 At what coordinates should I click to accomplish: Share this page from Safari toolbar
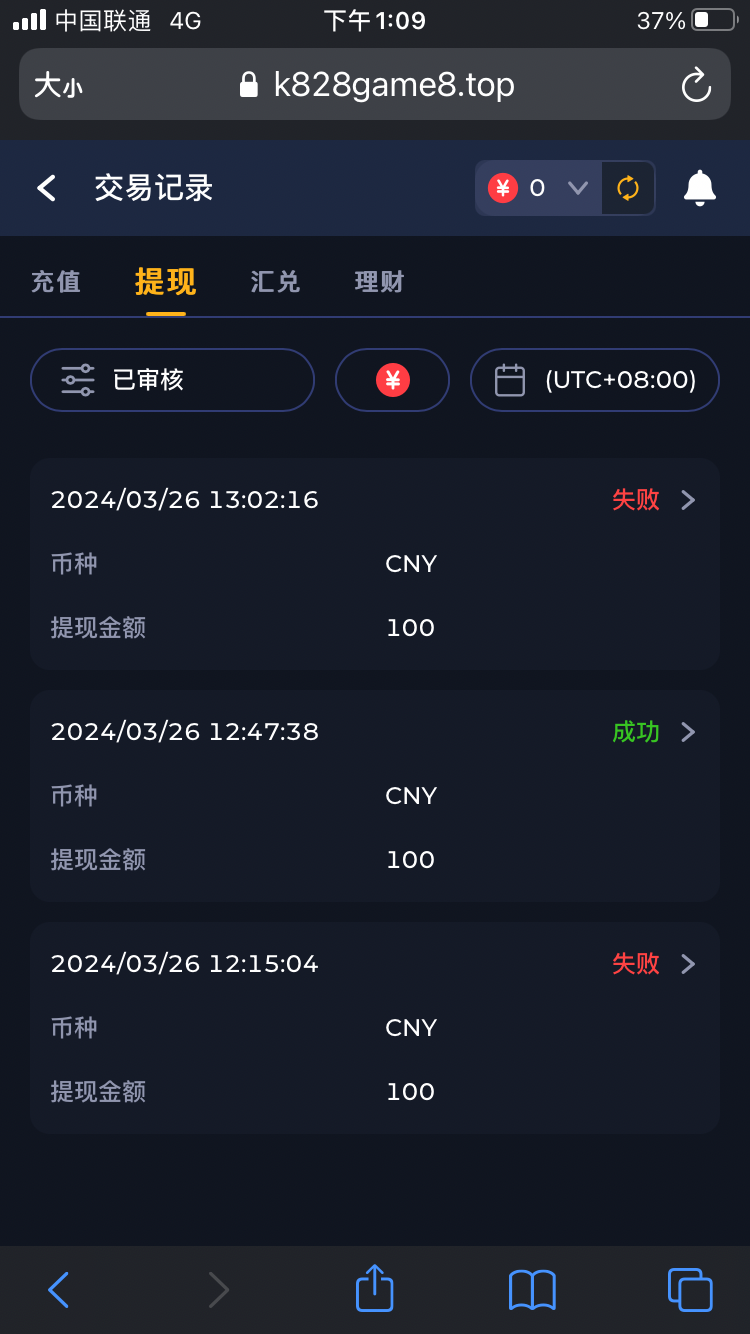(x=375, y=1289)
